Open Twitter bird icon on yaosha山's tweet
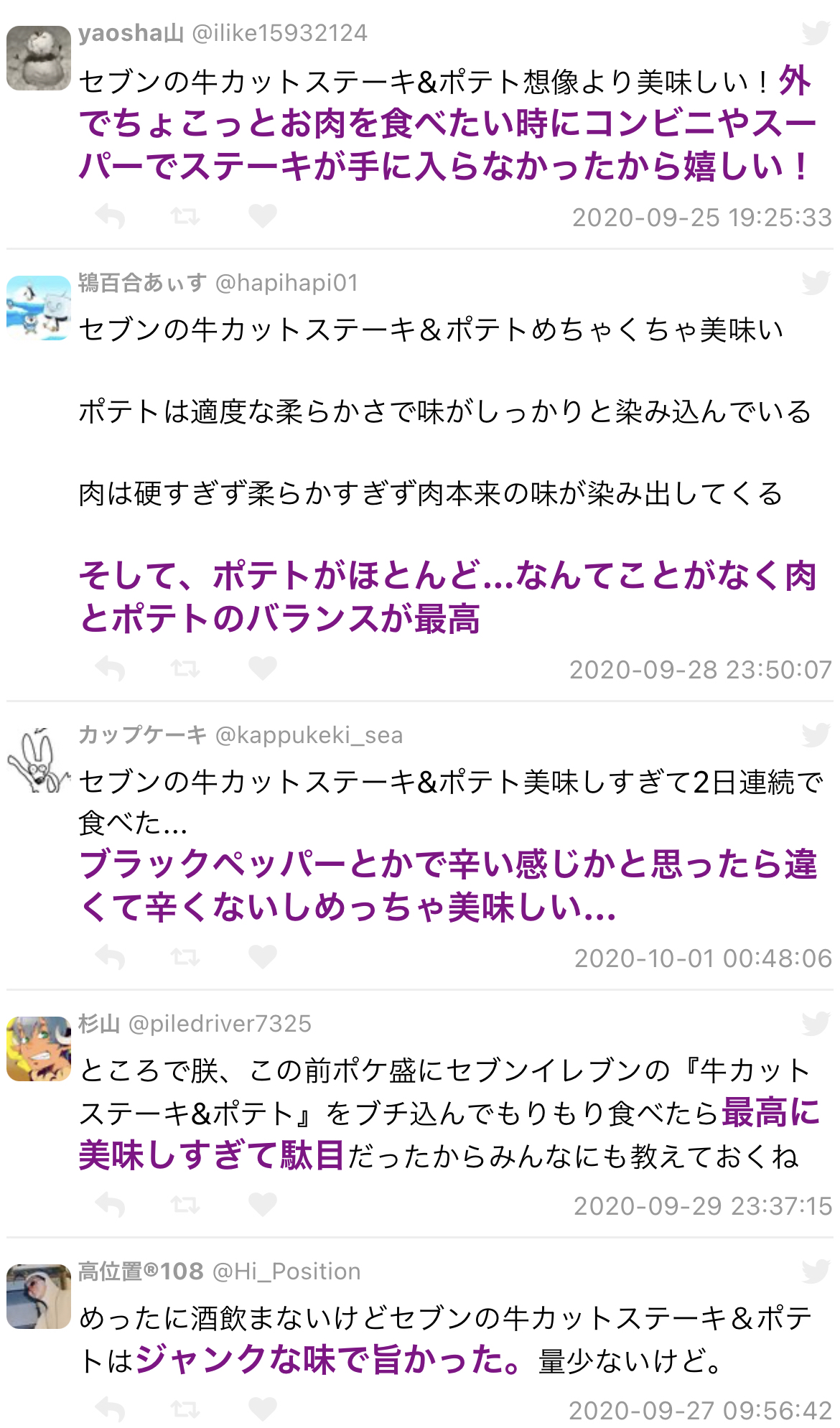 [x=816, y=33]
